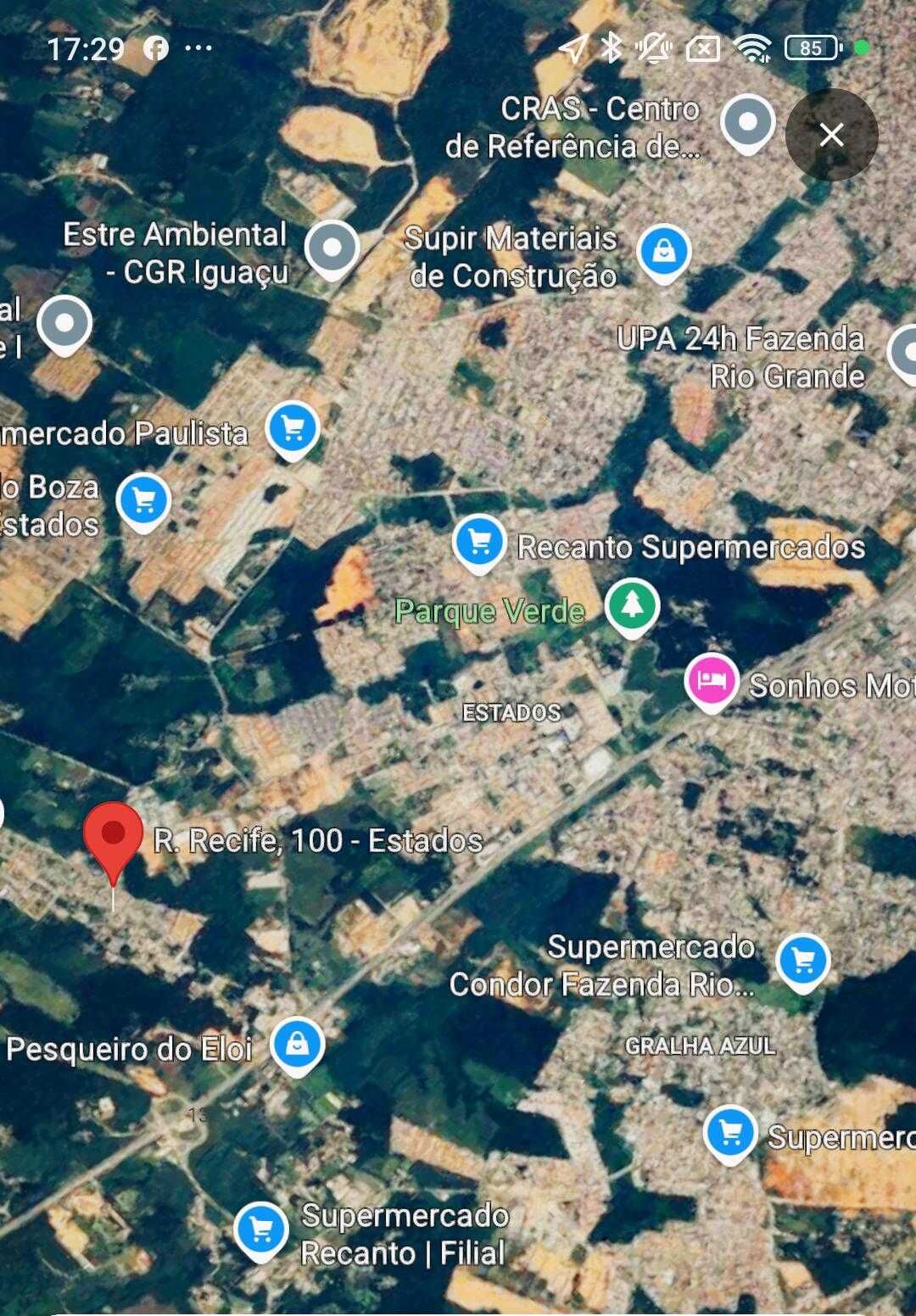The height and width of the screenshot is (1316, 916).
Task: Select the Estre Ambiental - CGR Iguaçu pin
Action: click(x=332, y=248)
